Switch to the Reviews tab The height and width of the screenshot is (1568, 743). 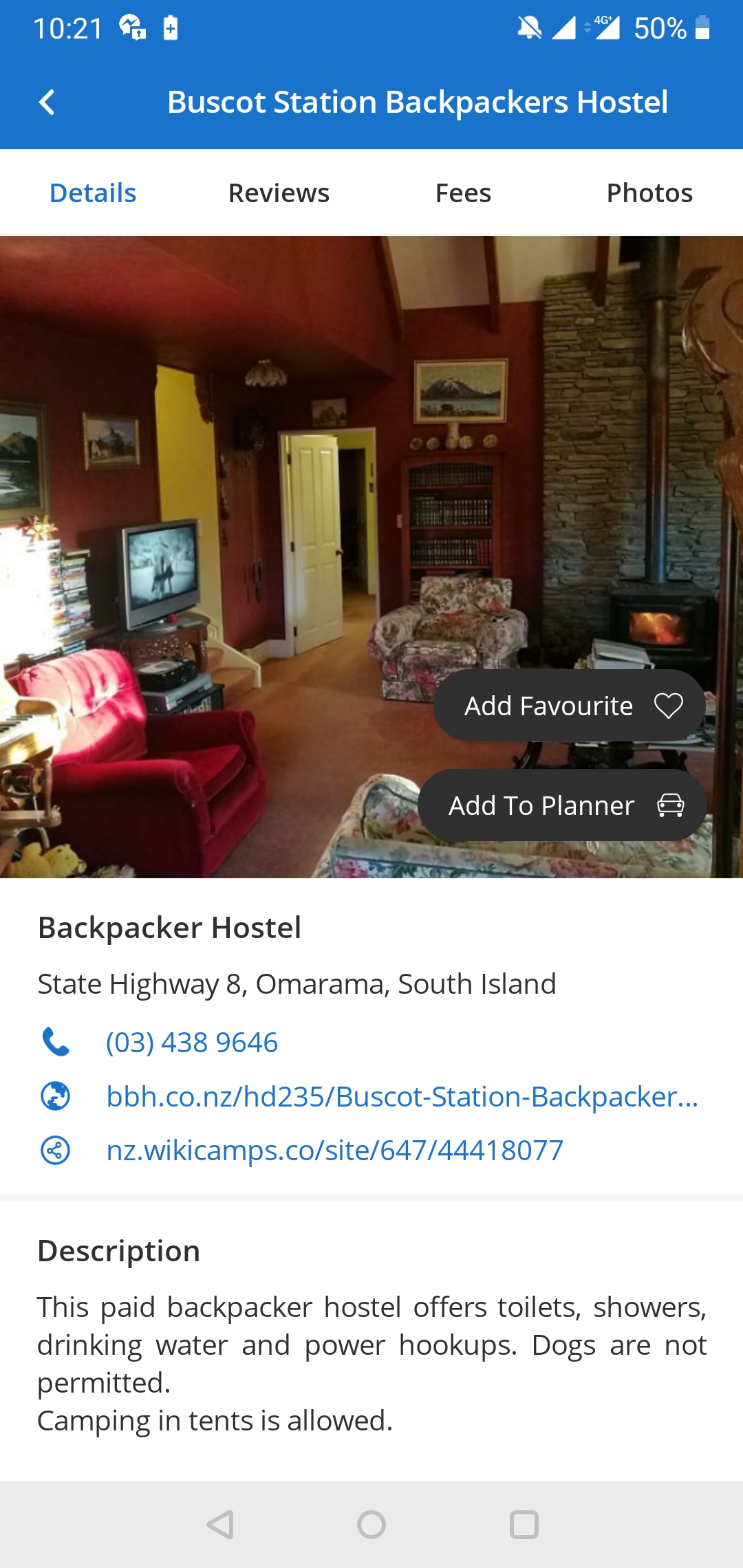(x=279, y=193)
